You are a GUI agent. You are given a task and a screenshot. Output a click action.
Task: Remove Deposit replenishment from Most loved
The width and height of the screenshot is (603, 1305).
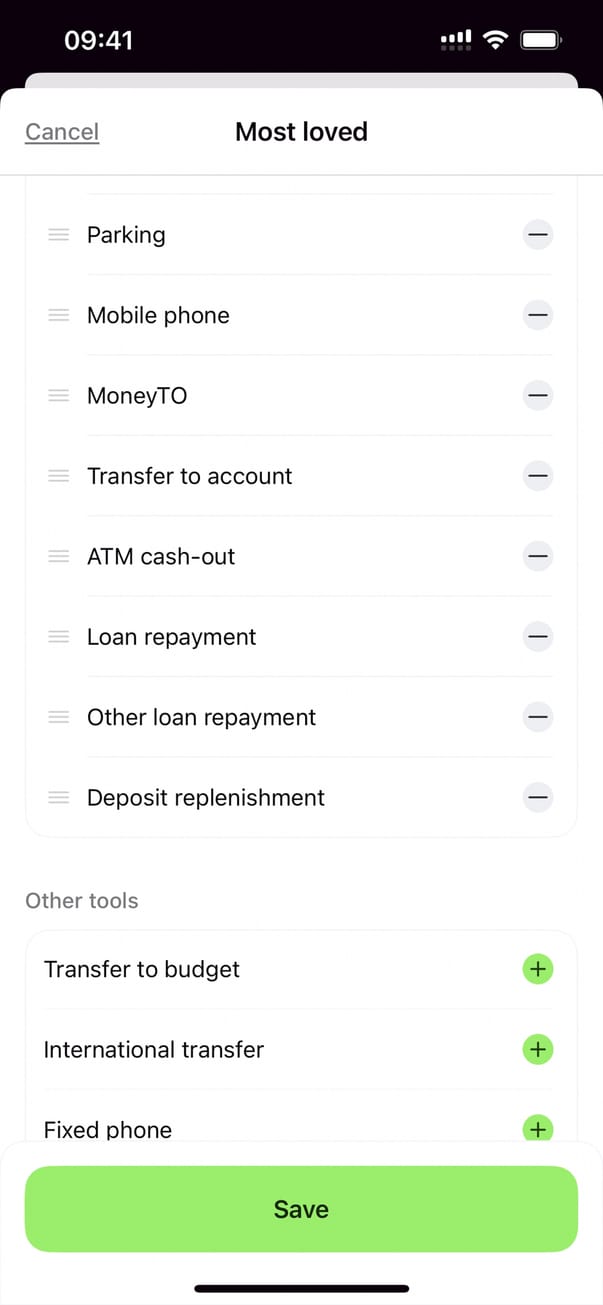(538, 797)
